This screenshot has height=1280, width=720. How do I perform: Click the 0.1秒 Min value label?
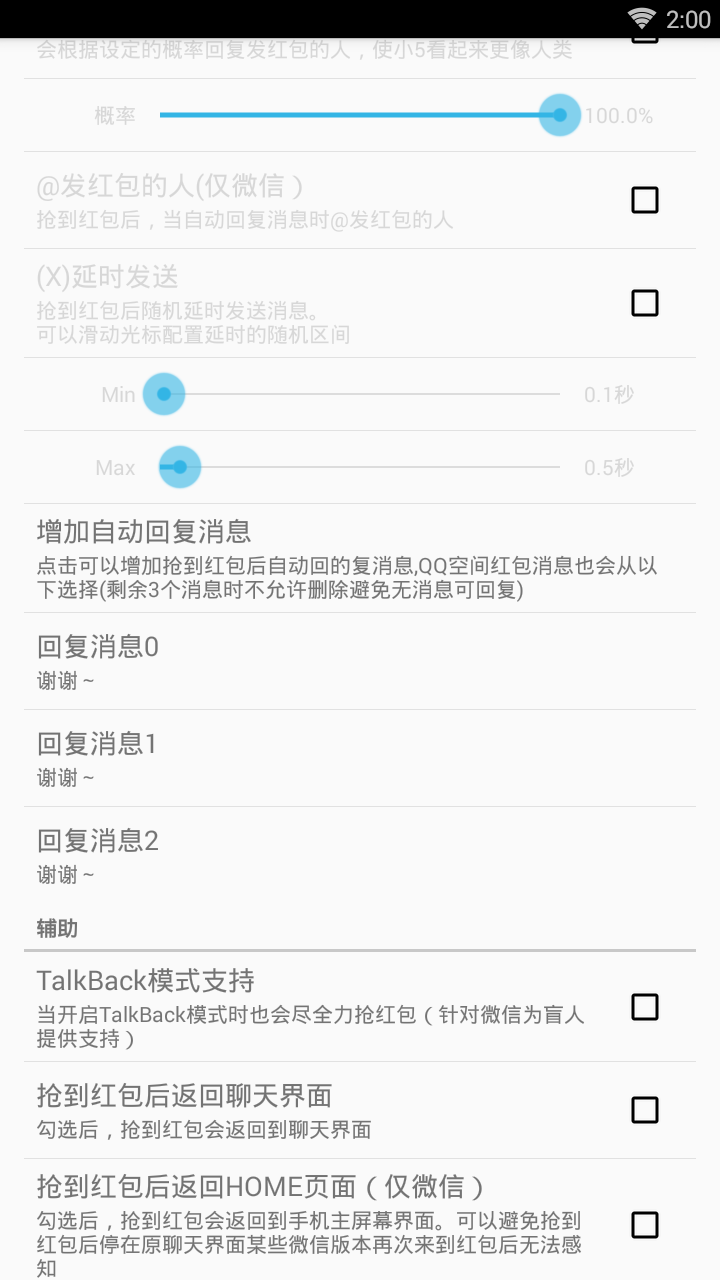click(611, 394)
